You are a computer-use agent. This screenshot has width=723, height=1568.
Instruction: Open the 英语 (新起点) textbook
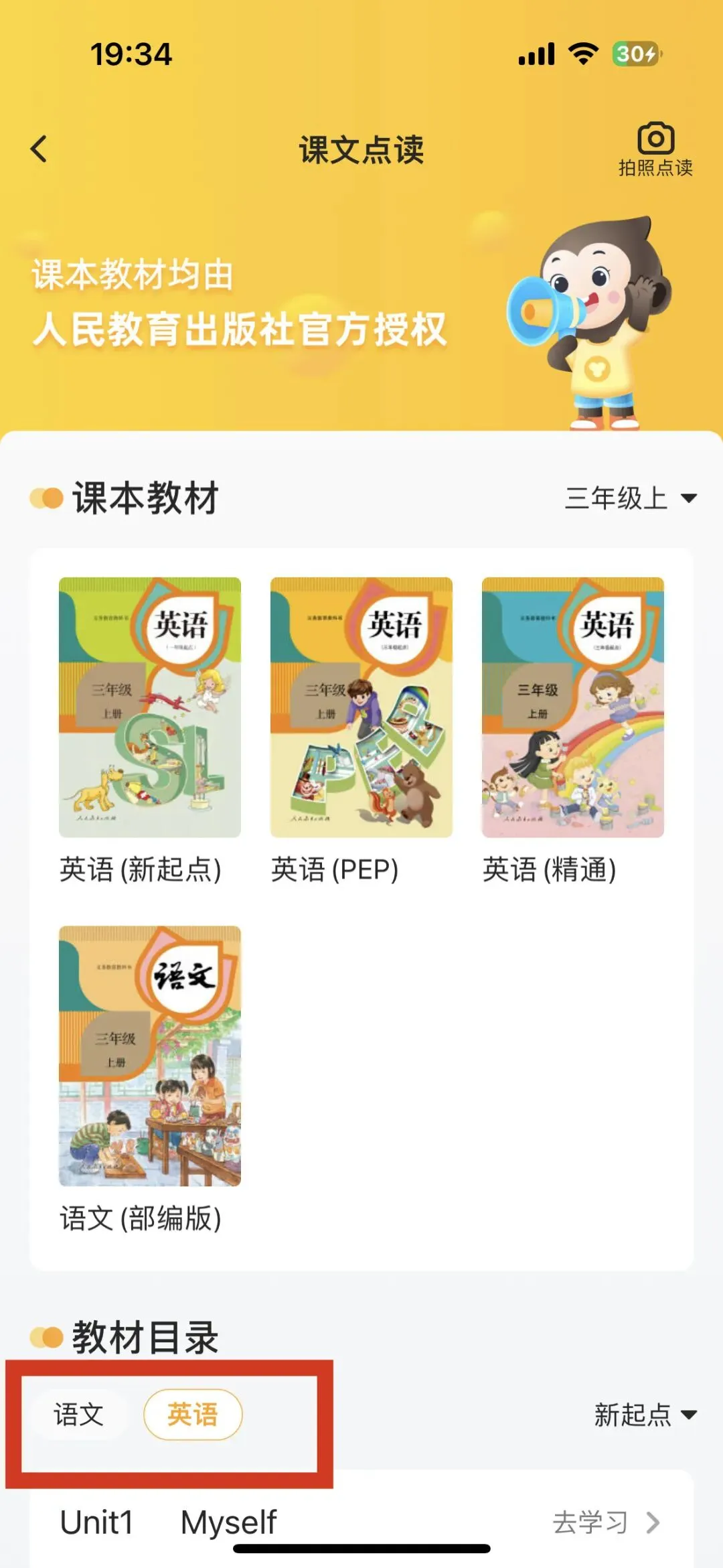pos(150,731)
